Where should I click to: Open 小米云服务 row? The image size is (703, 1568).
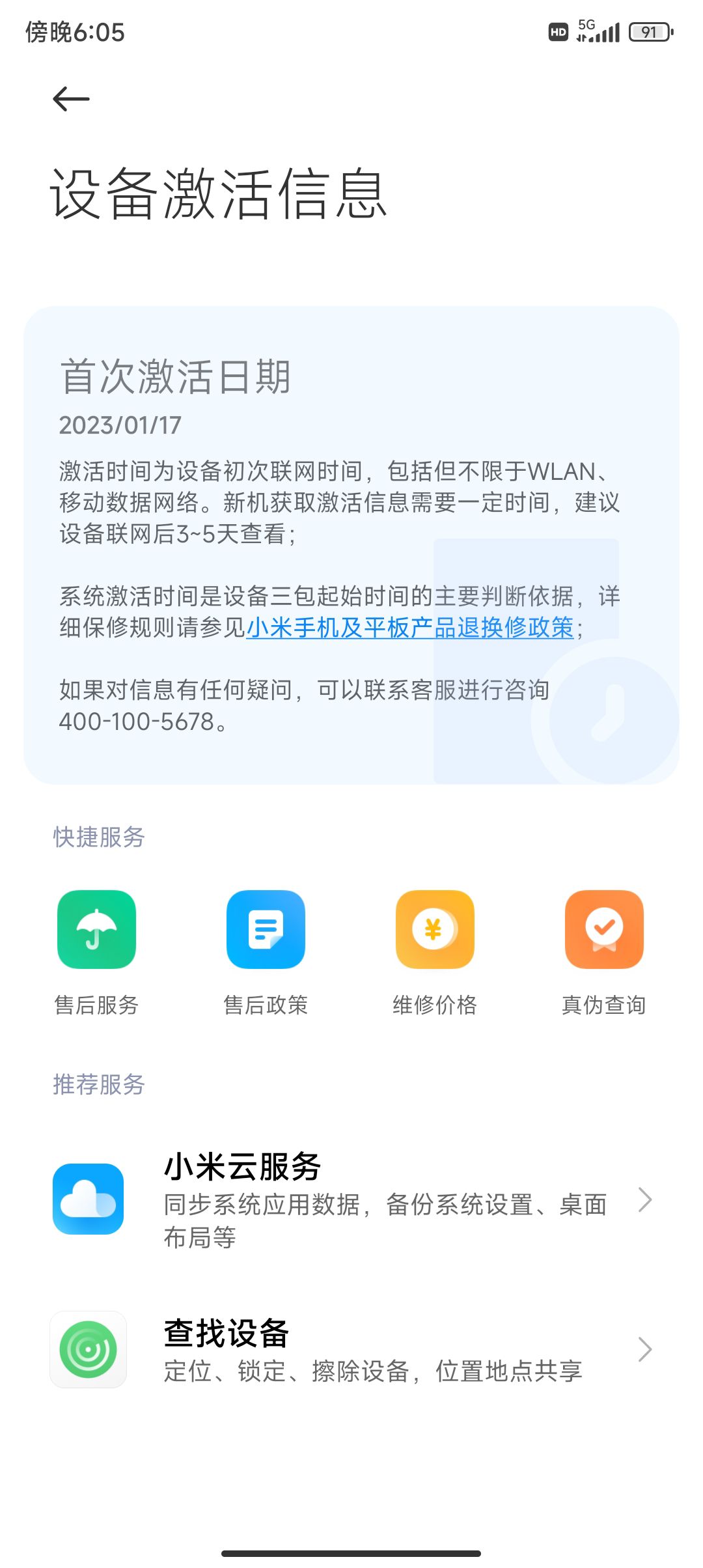tap(351, 1200)
